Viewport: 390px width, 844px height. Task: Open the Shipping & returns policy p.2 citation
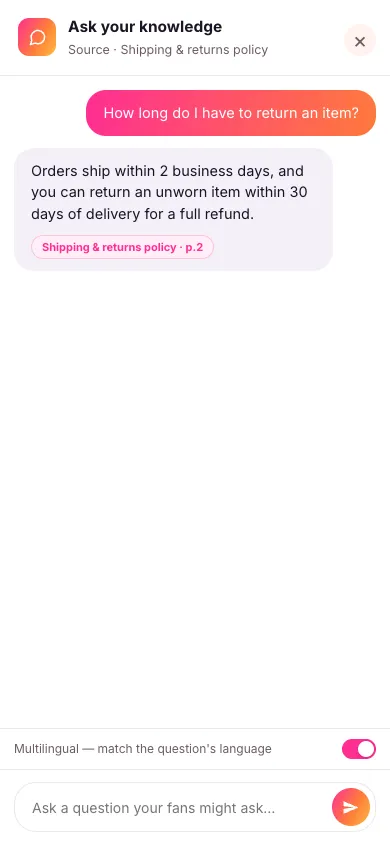point(123,248)
